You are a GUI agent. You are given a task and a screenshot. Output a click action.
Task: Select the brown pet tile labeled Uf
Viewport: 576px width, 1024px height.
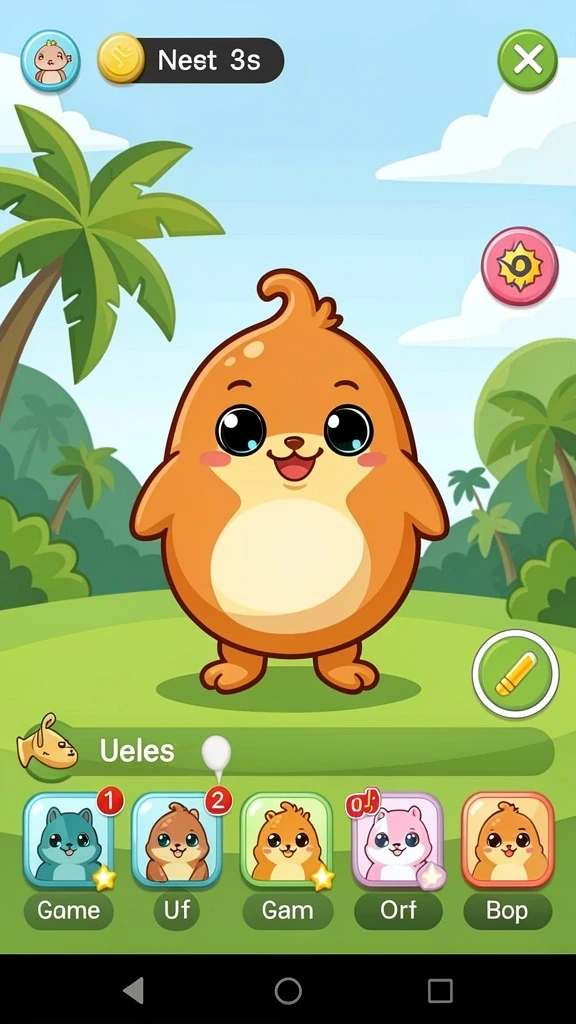tap(177, 840)
